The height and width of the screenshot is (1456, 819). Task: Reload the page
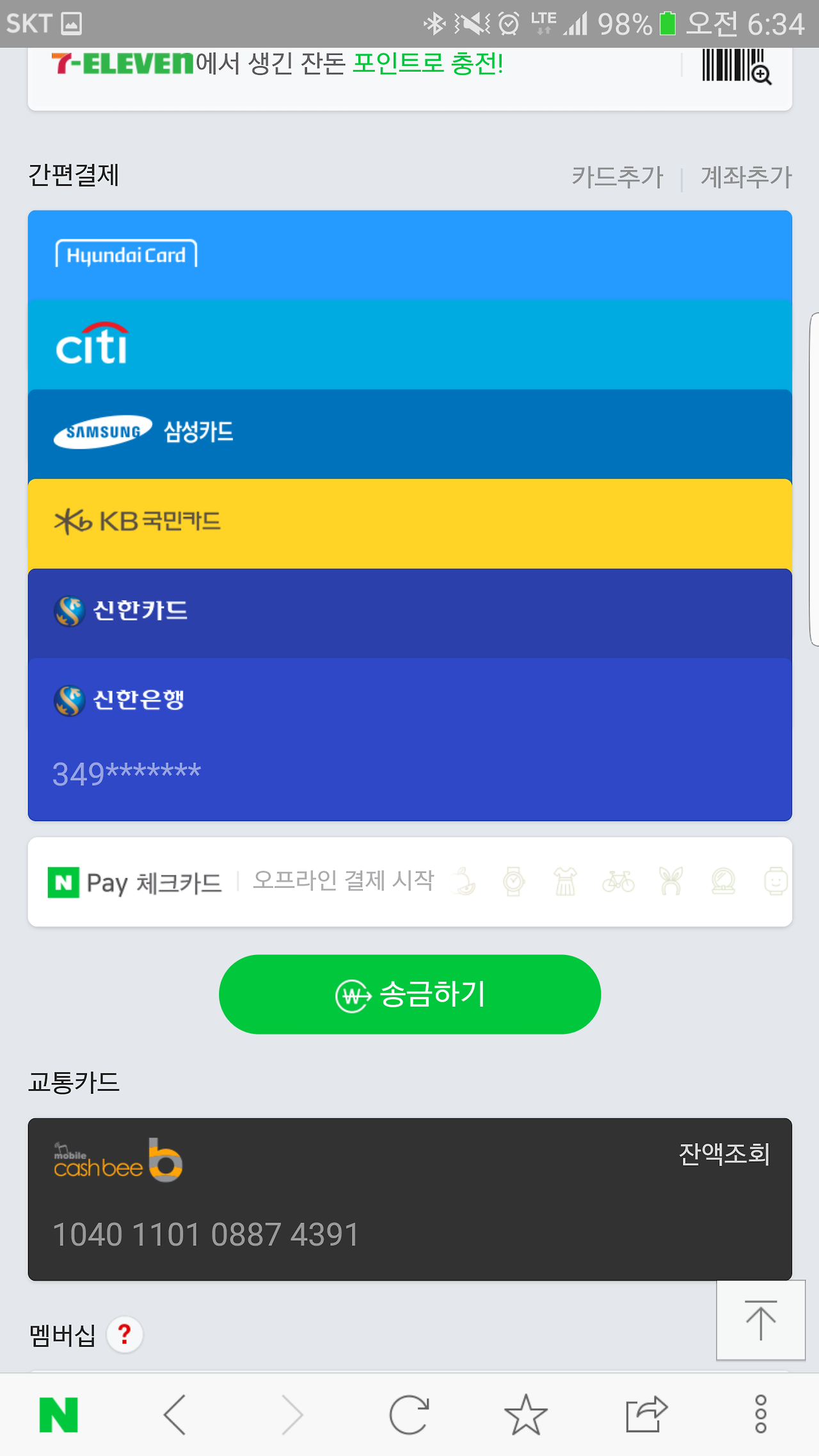click(409, 1414)
